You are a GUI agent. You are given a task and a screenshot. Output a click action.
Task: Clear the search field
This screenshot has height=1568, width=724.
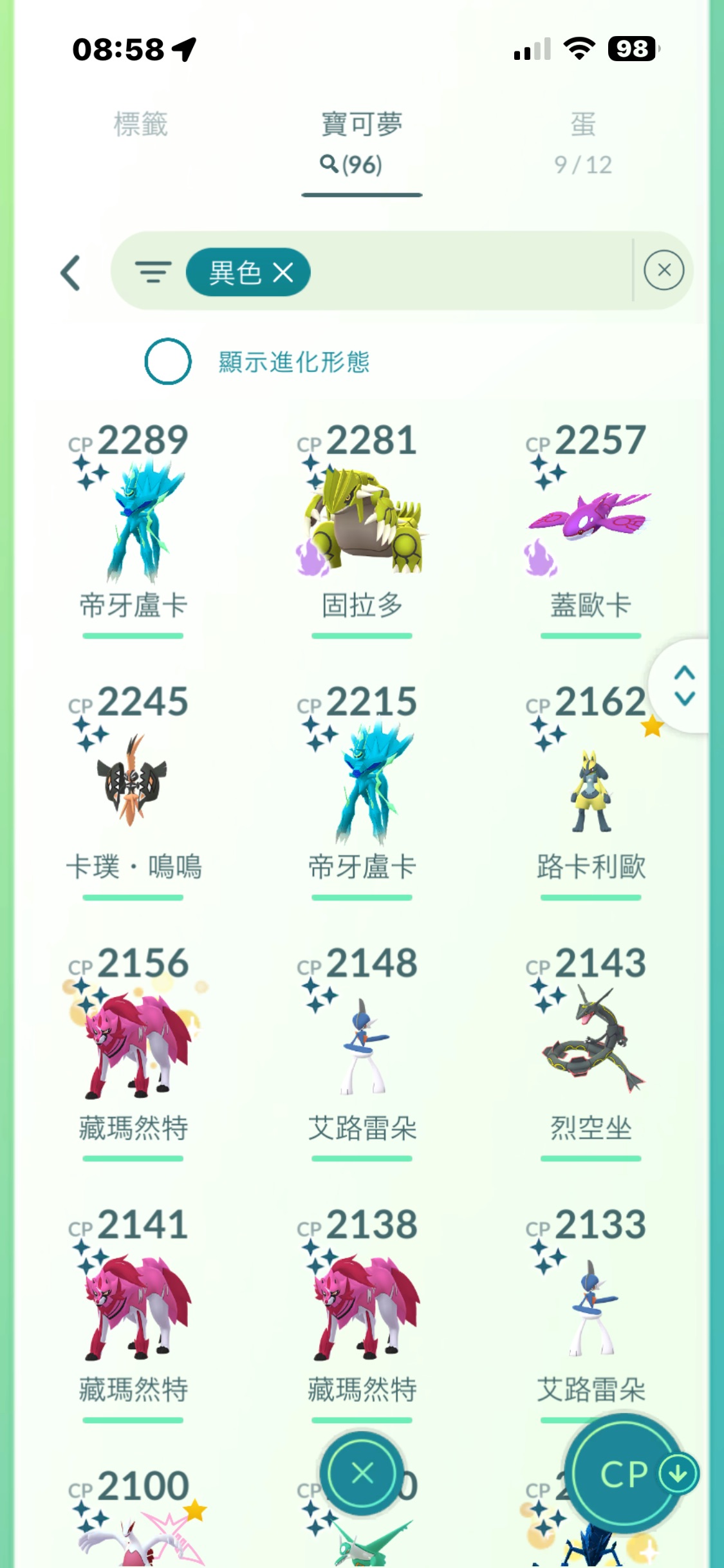coord(664,270)
